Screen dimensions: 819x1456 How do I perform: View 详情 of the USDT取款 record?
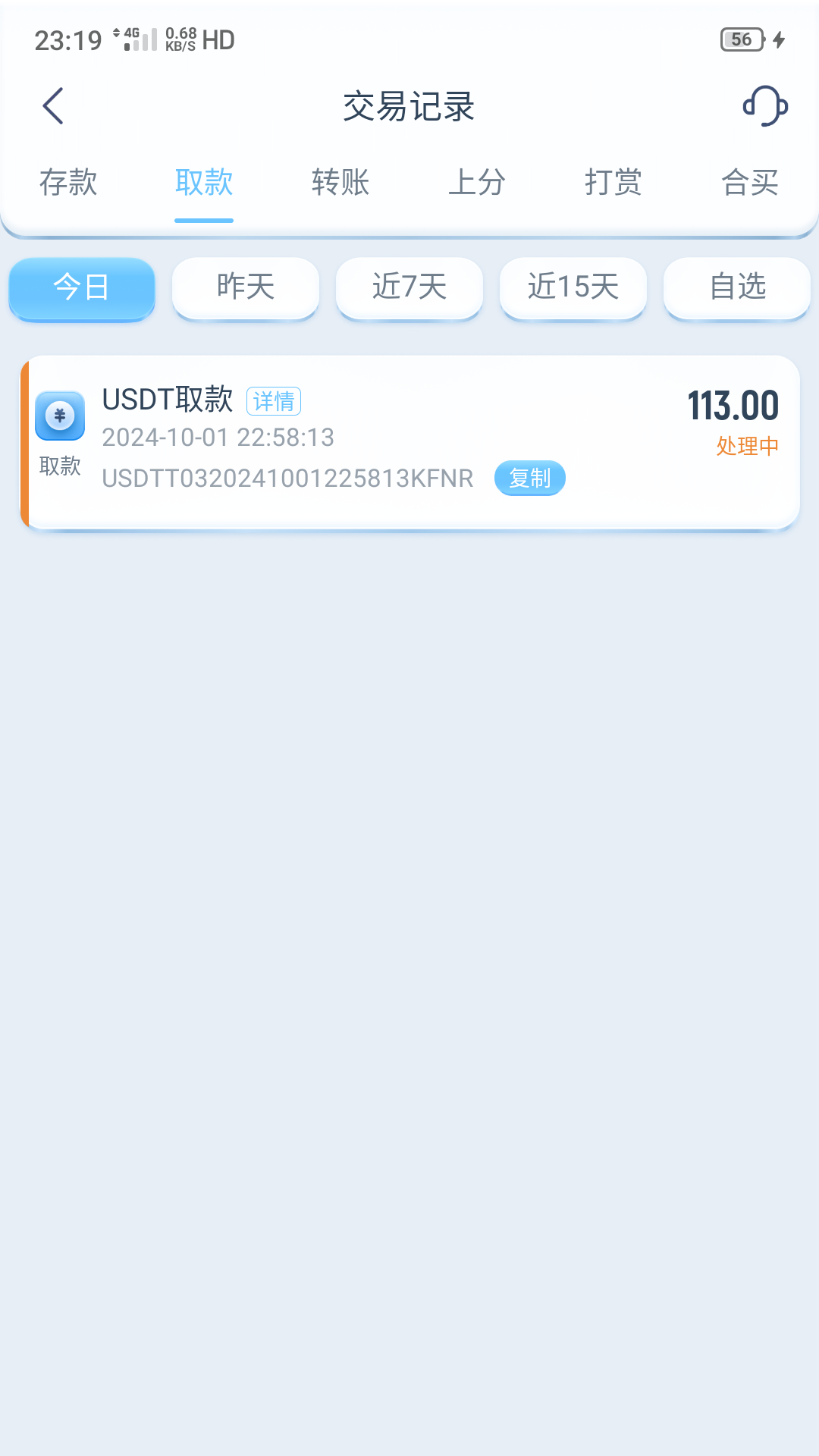274,401
